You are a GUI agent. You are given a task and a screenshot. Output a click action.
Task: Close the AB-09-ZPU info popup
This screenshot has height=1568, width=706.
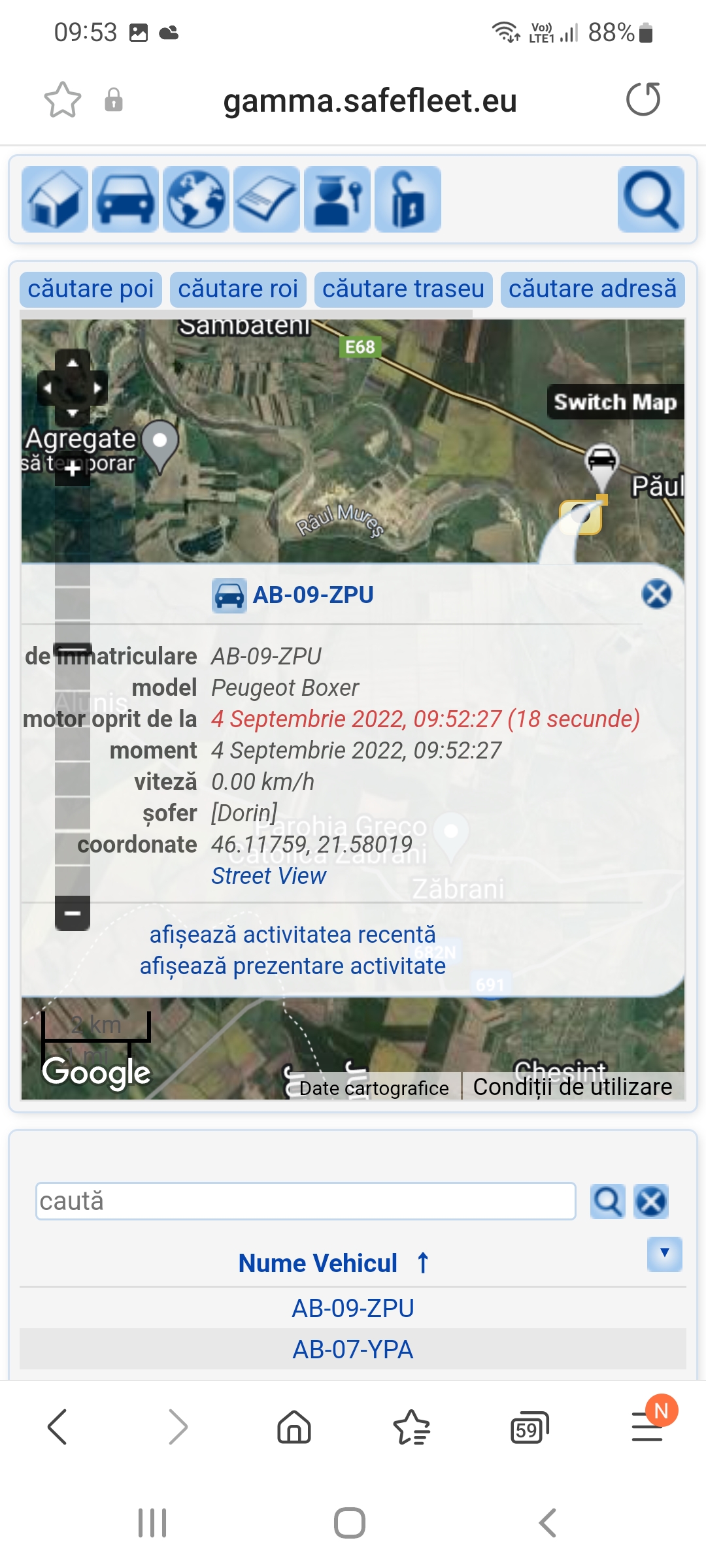[x=656, y=594]
